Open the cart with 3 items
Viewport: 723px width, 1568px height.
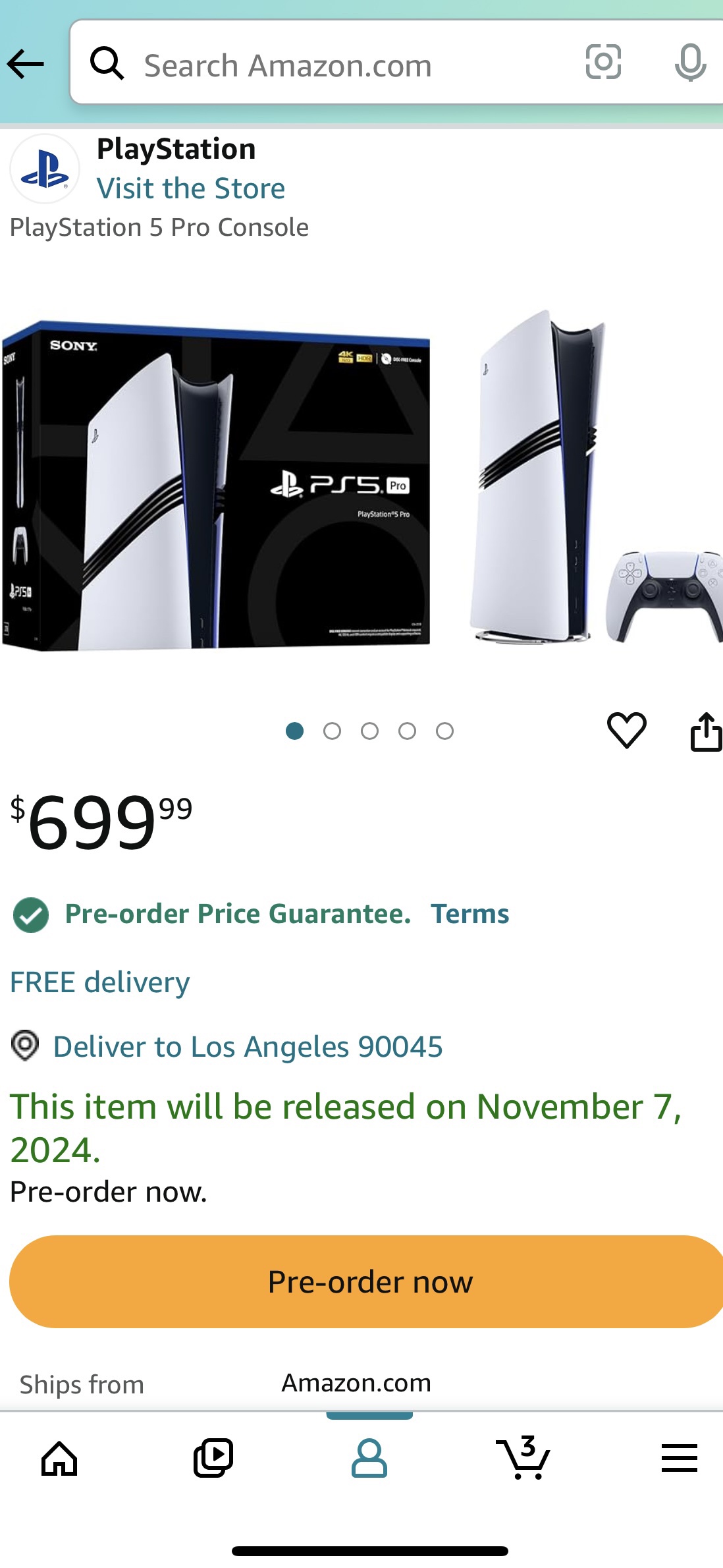(523, 1457)
